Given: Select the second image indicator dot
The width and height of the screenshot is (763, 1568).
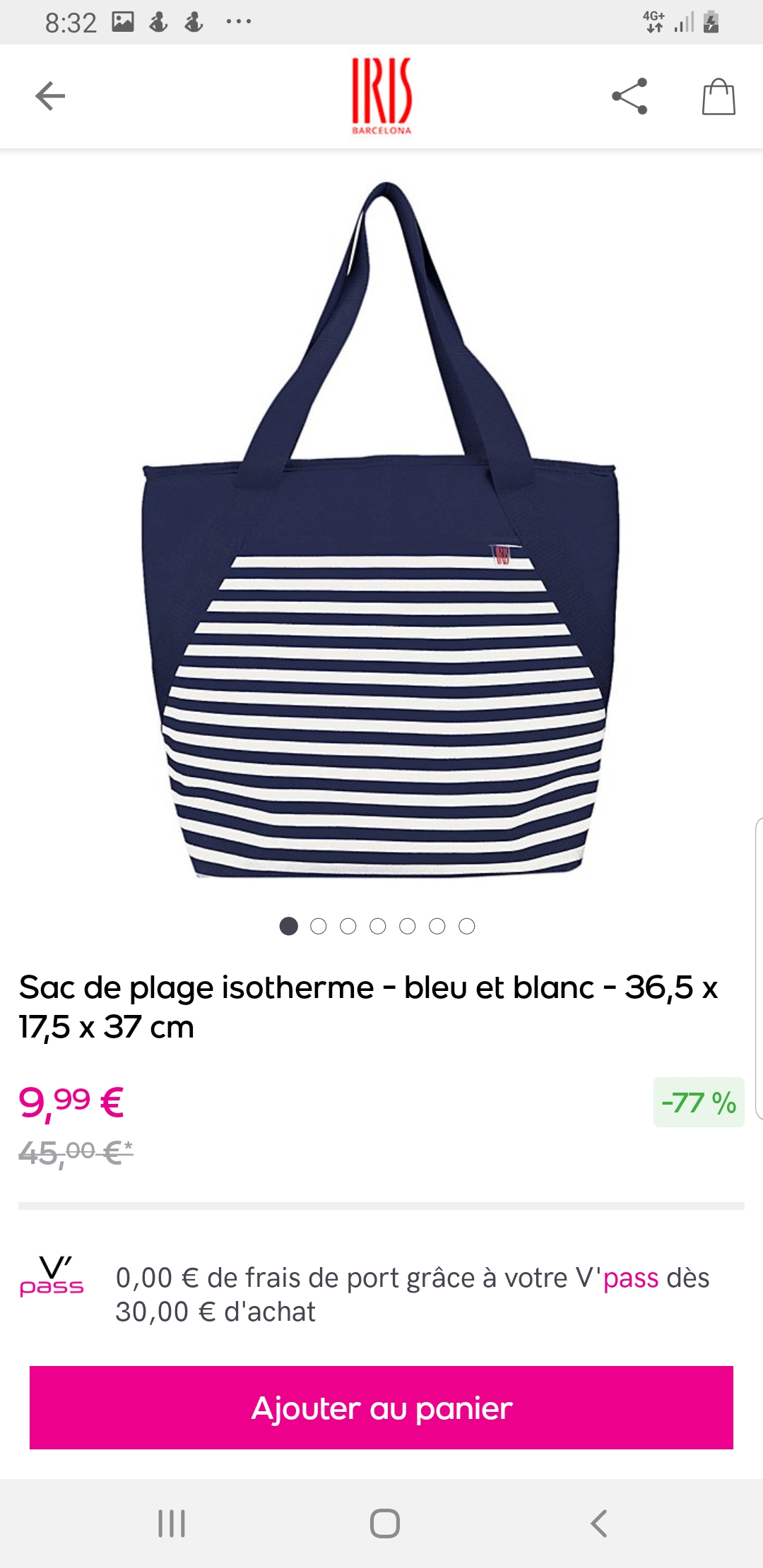Looking at the screenshot, I should [319, 926].
